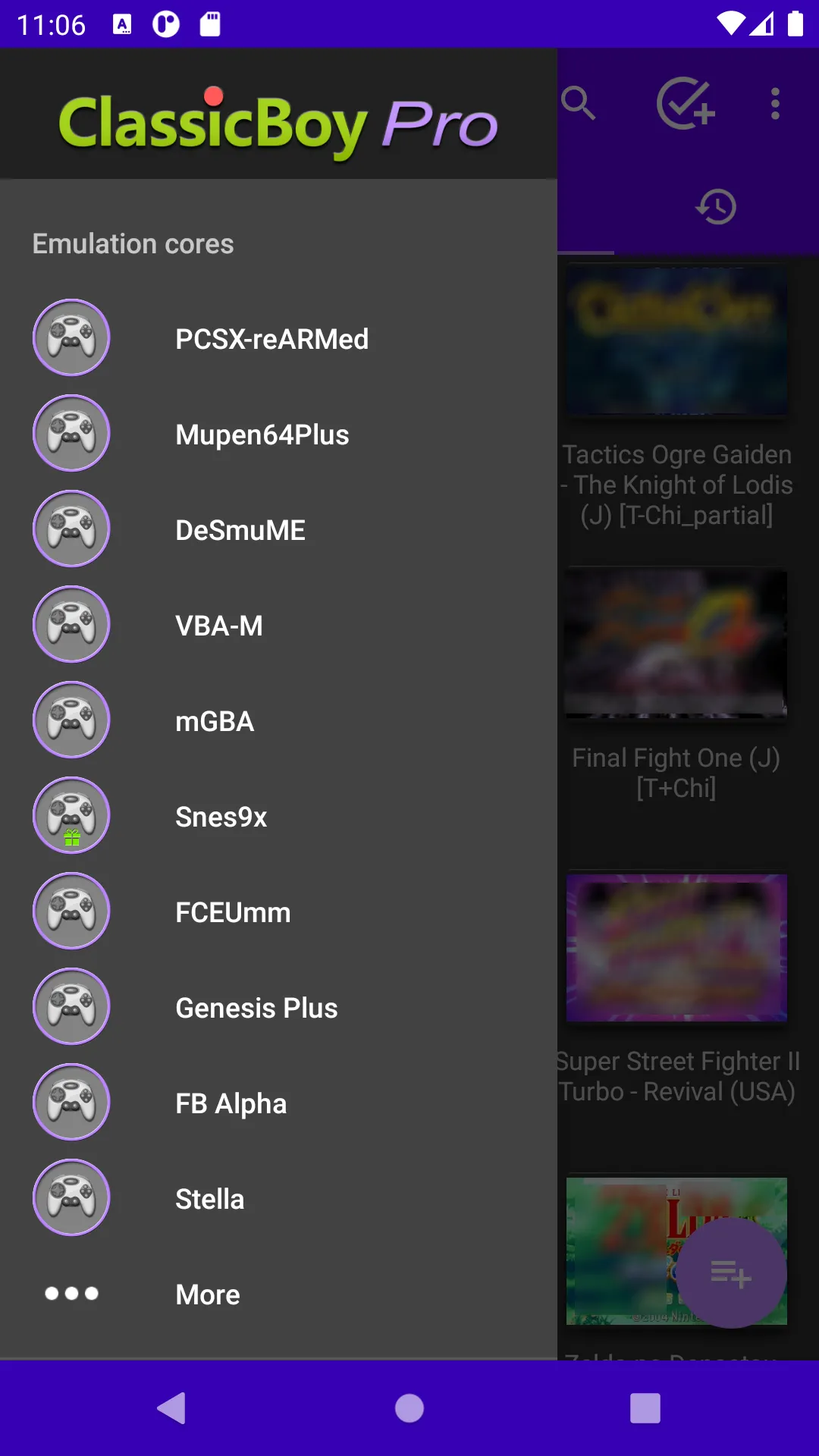
Task: Select the Stella emulation core
Action: 209,1199
